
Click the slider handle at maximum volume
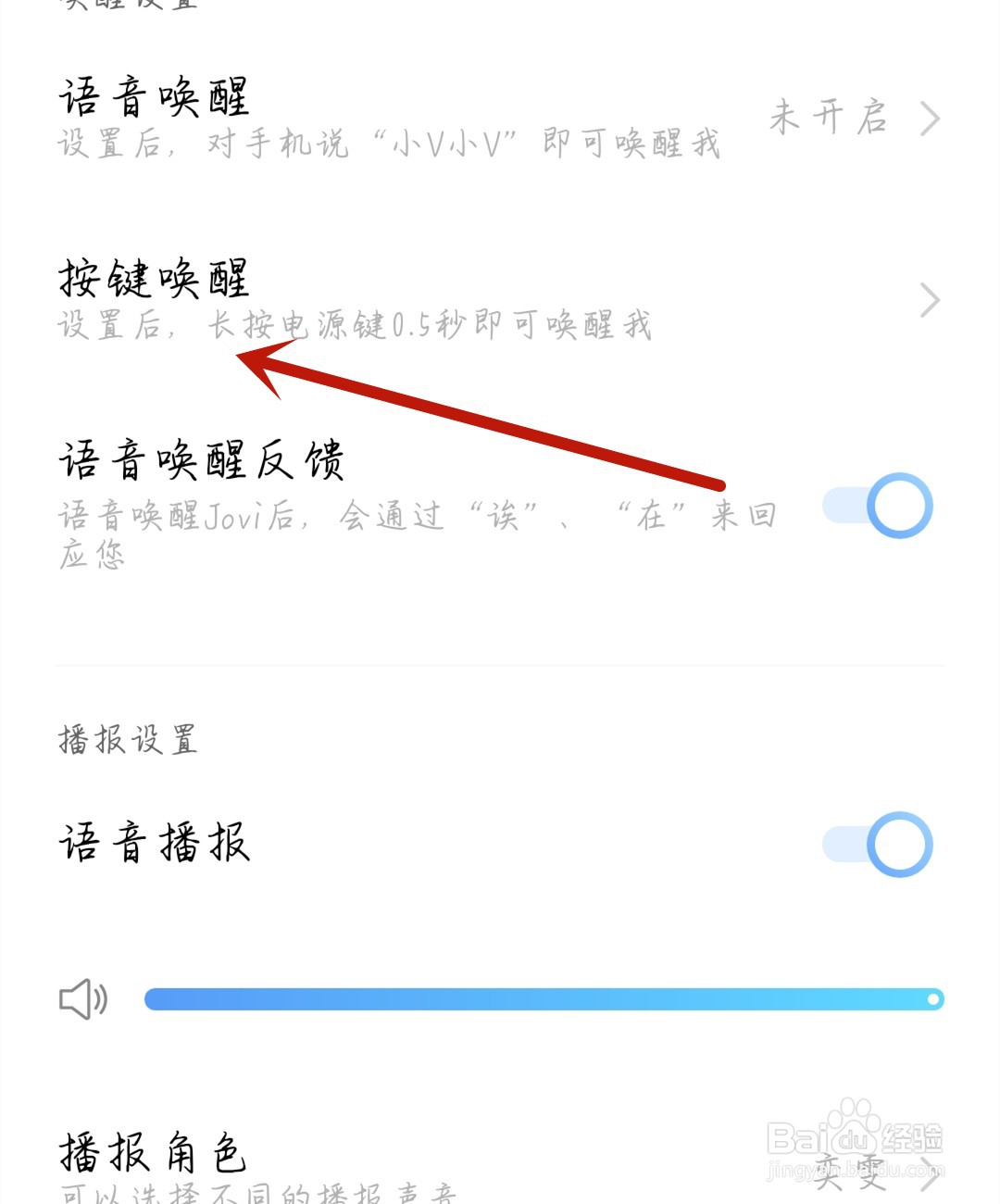(x=933, y=999)
